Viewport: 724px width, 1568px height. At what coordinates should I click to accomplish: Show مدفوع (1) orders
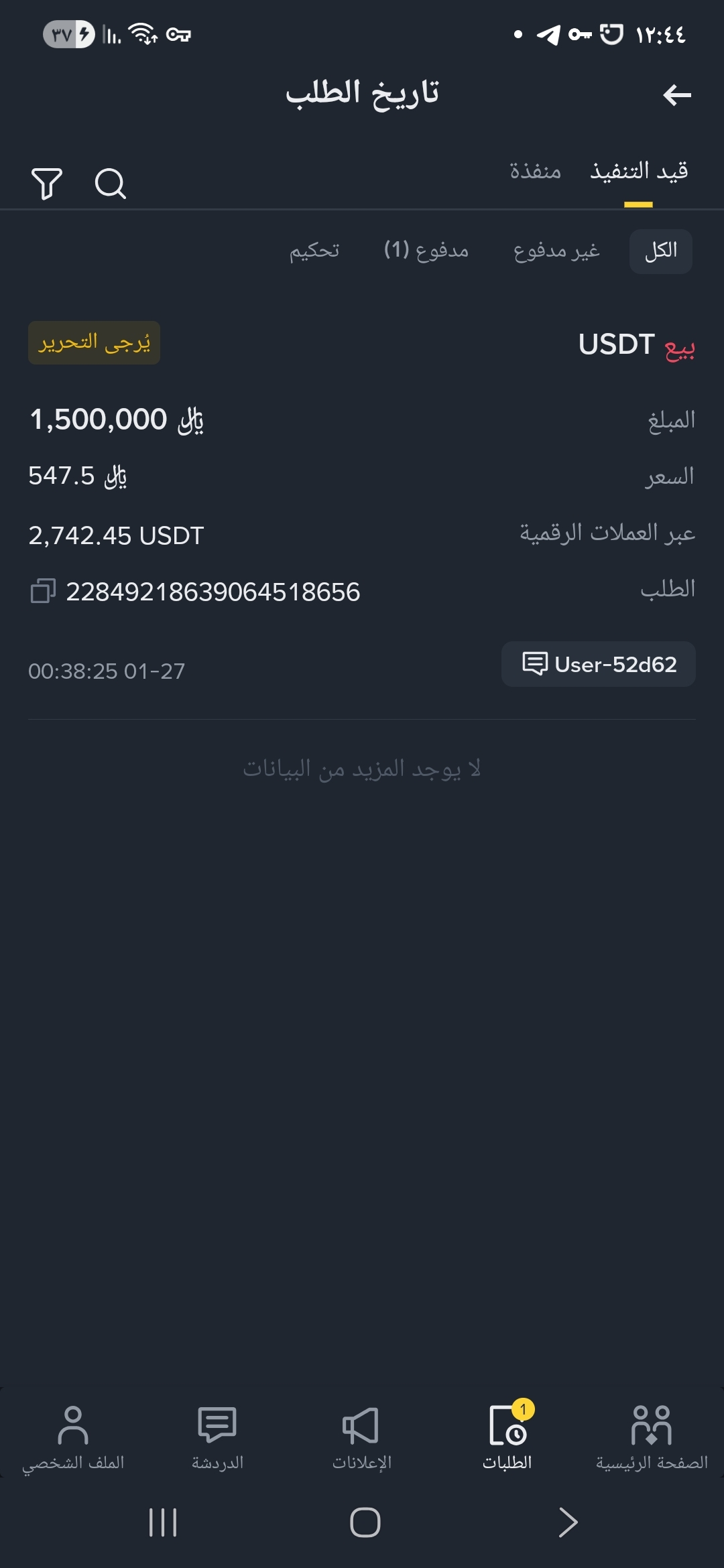pyautogui.click(x=426, y=251)
